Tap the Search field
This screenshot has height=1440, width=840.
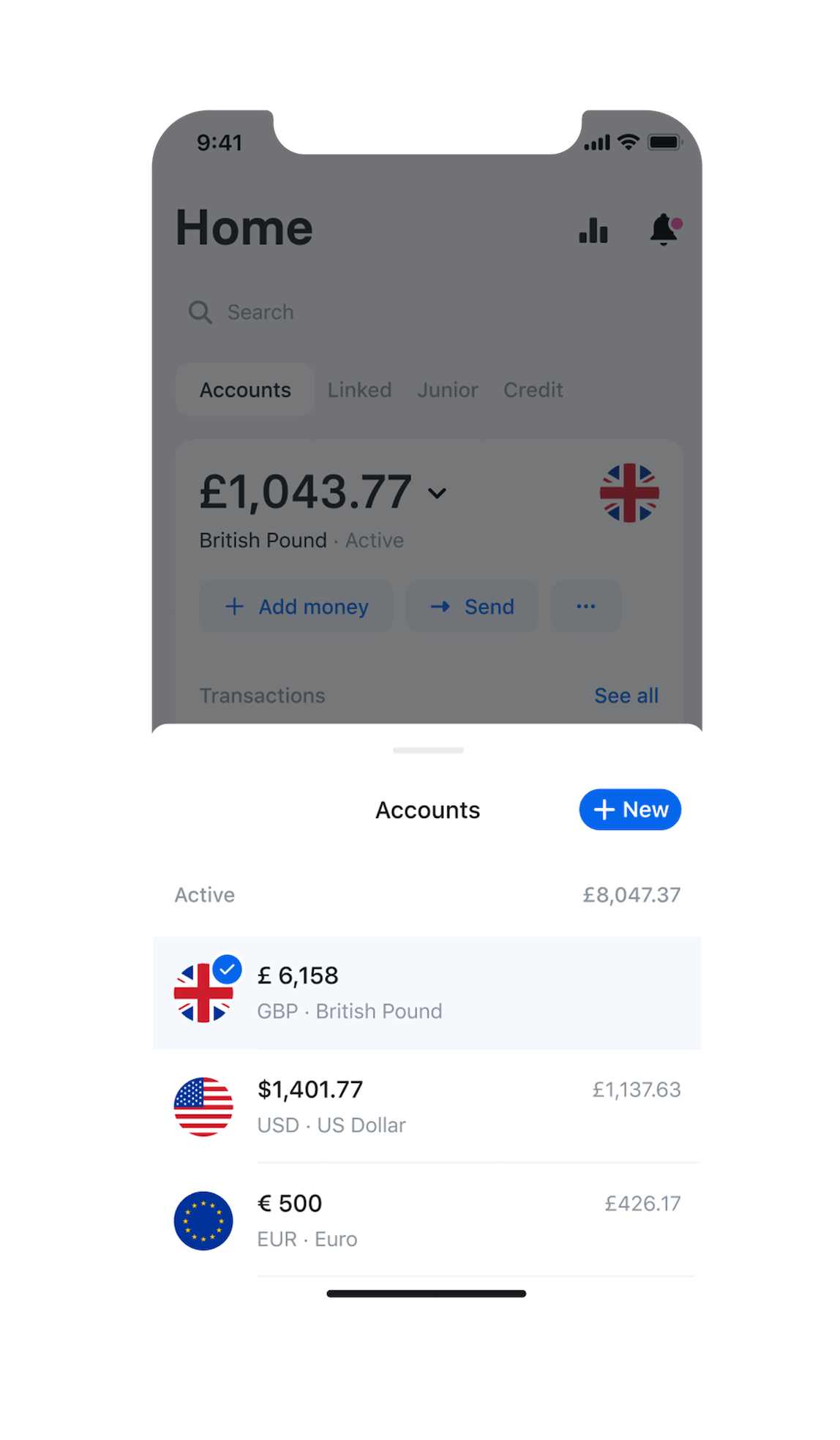tap(428, 312)
